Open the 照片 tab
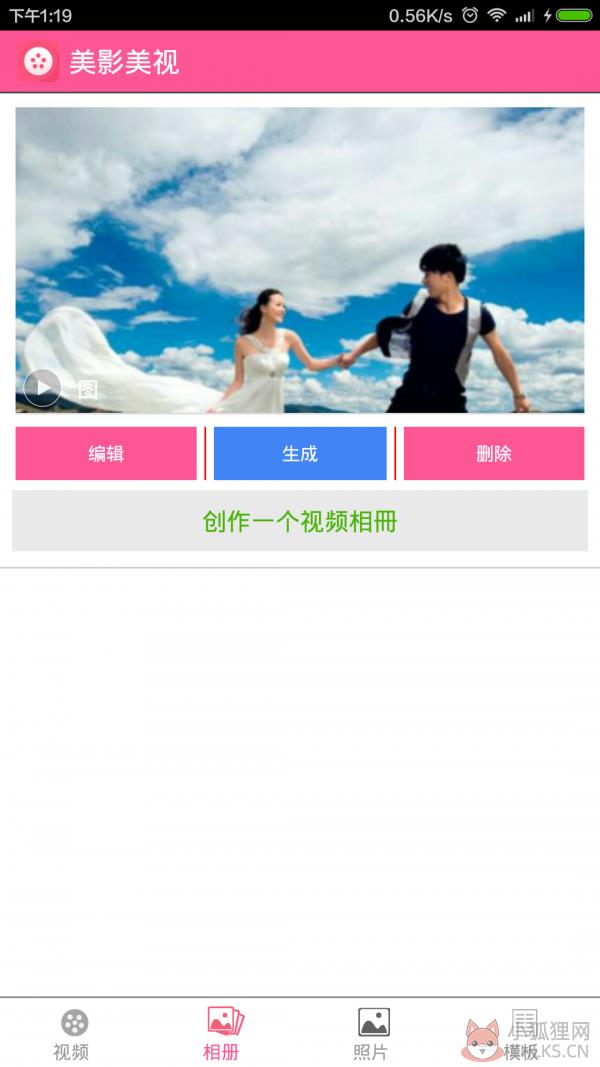Viewport: 600px width, 1067px height. coord(373,1034)
